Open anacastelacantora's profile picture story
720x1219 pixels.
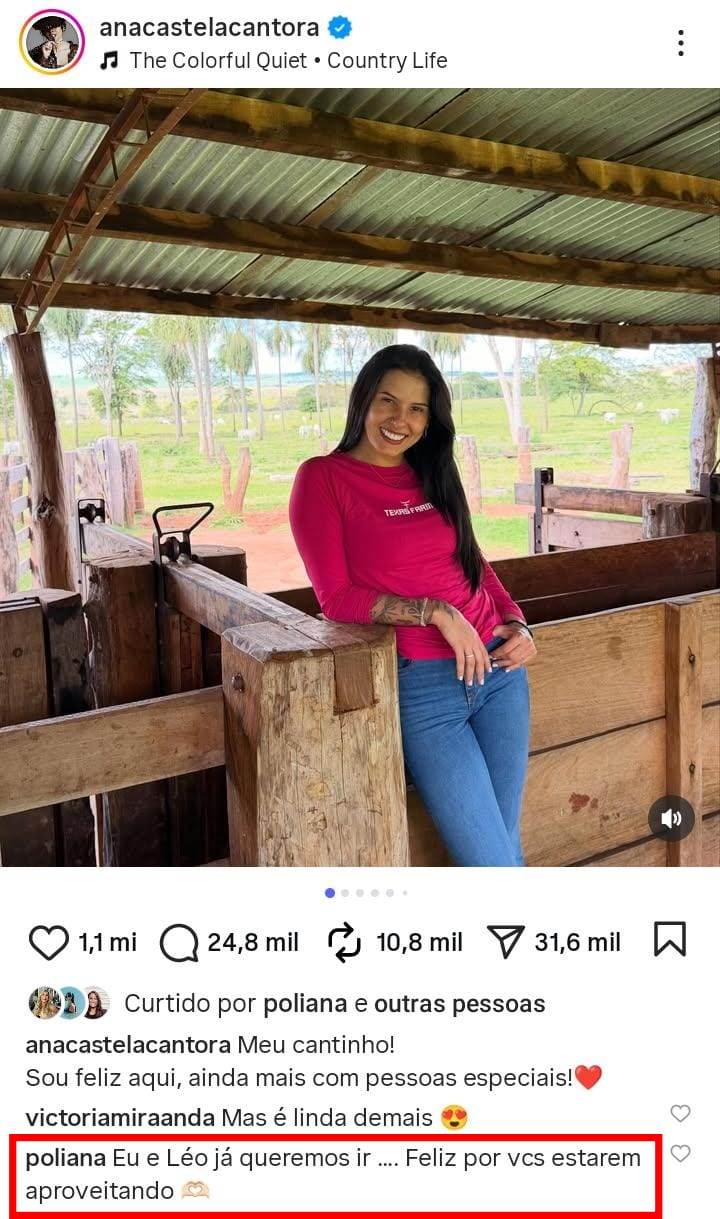52,43
